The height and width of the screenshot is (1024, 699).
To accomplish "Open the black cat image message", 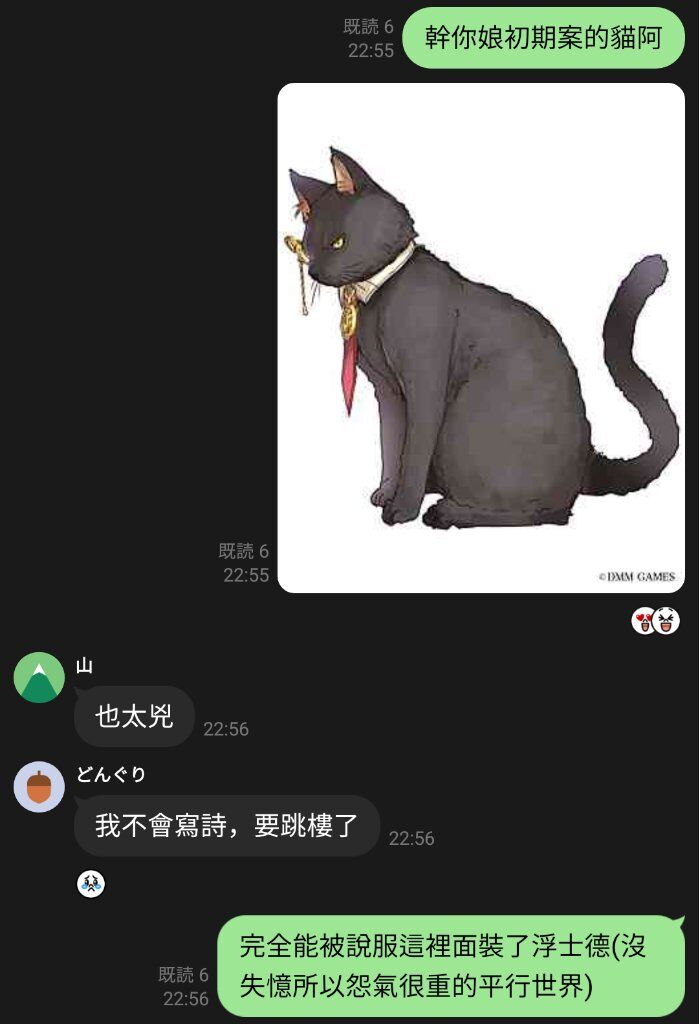I will pyautogui.click(x=480, y=338).
